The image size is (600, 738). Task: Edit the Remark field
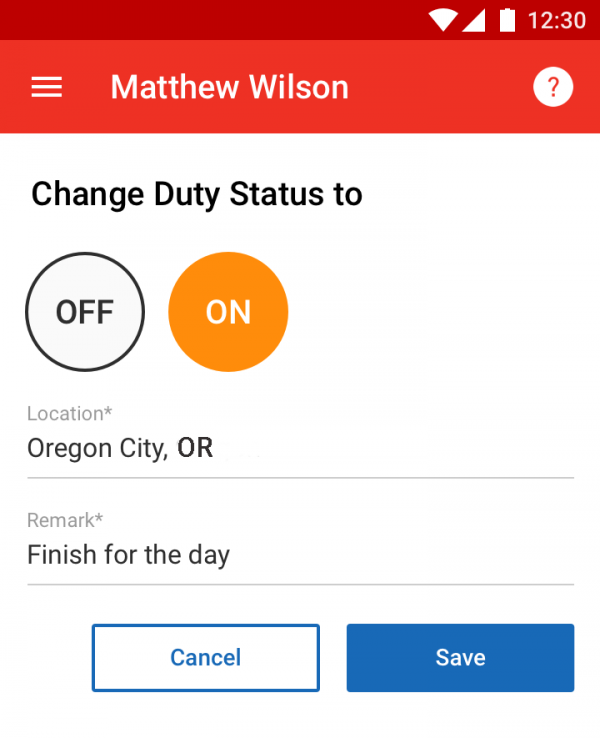[x=300, y=554]
